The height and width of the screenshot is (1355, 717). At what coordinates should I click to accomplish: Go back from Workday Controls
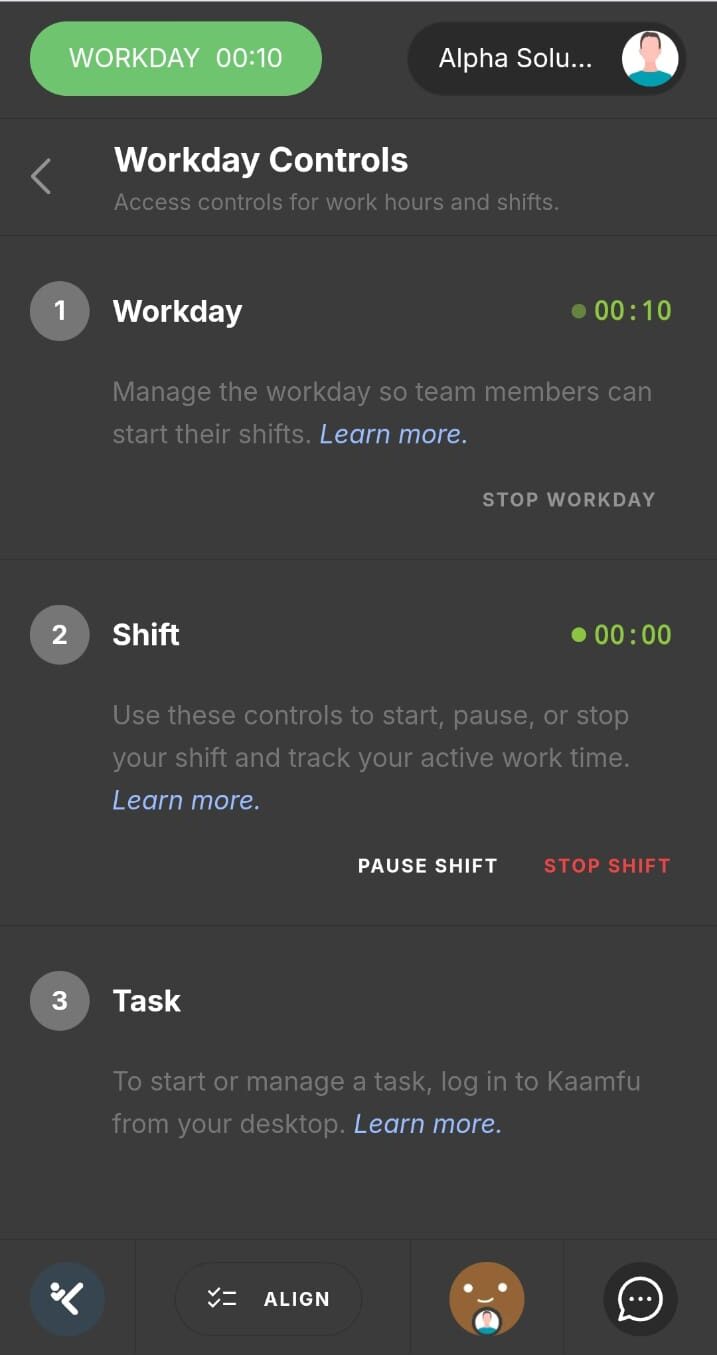click(41, 177)
